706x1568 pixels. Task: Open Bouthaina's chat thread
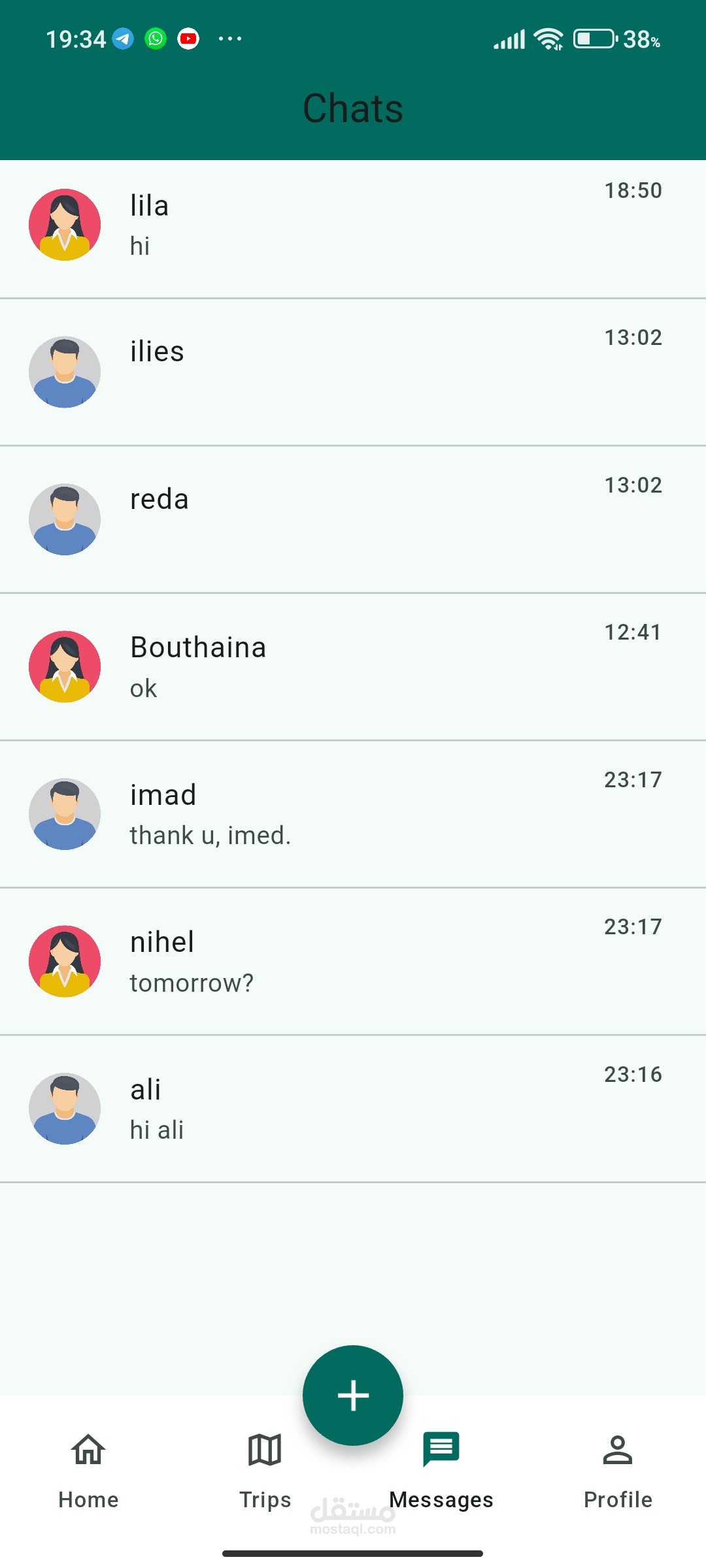(x=353, y=667)
